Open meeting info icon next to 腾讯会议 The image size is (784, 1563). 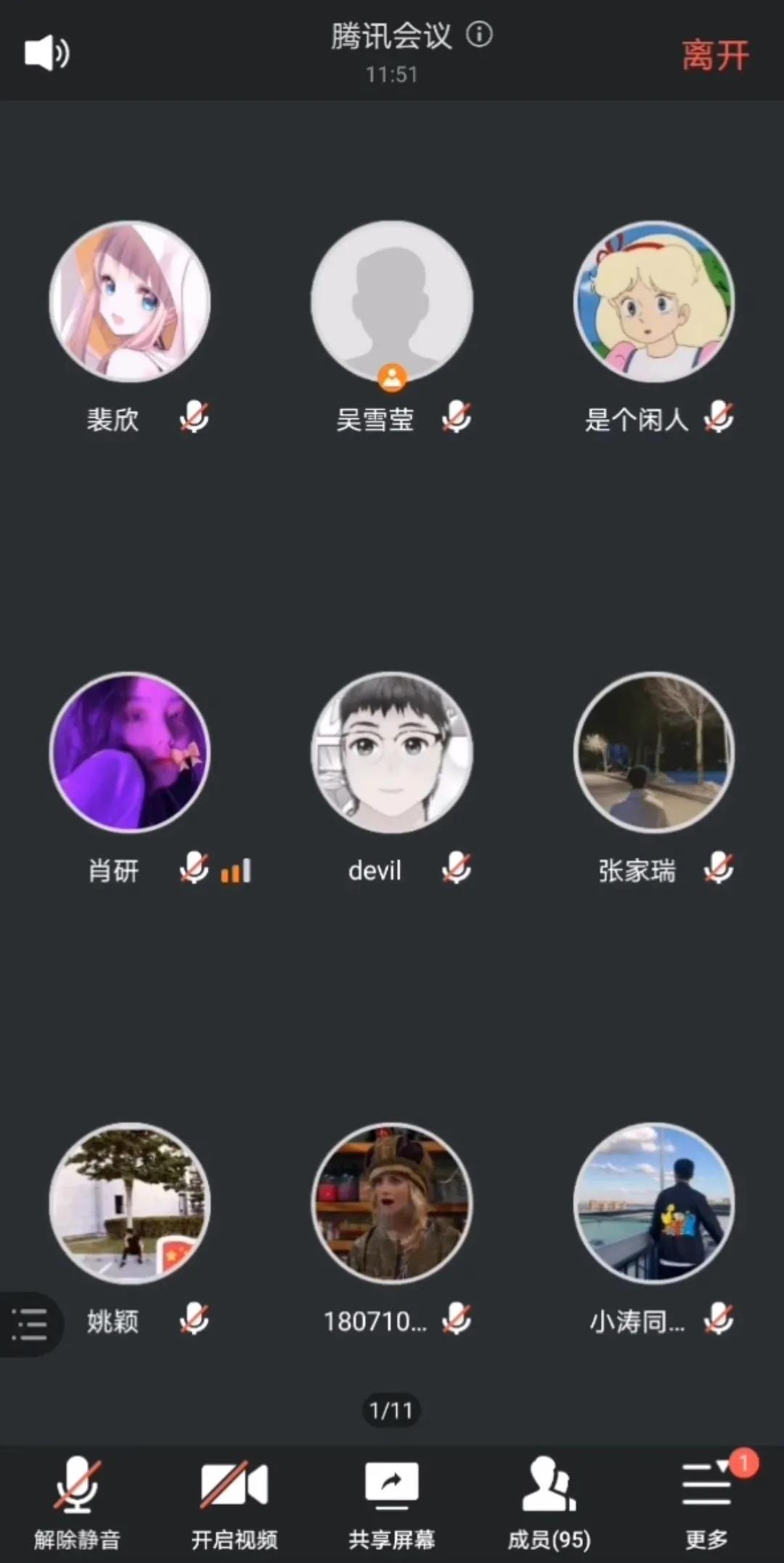[x=479, y=34]
